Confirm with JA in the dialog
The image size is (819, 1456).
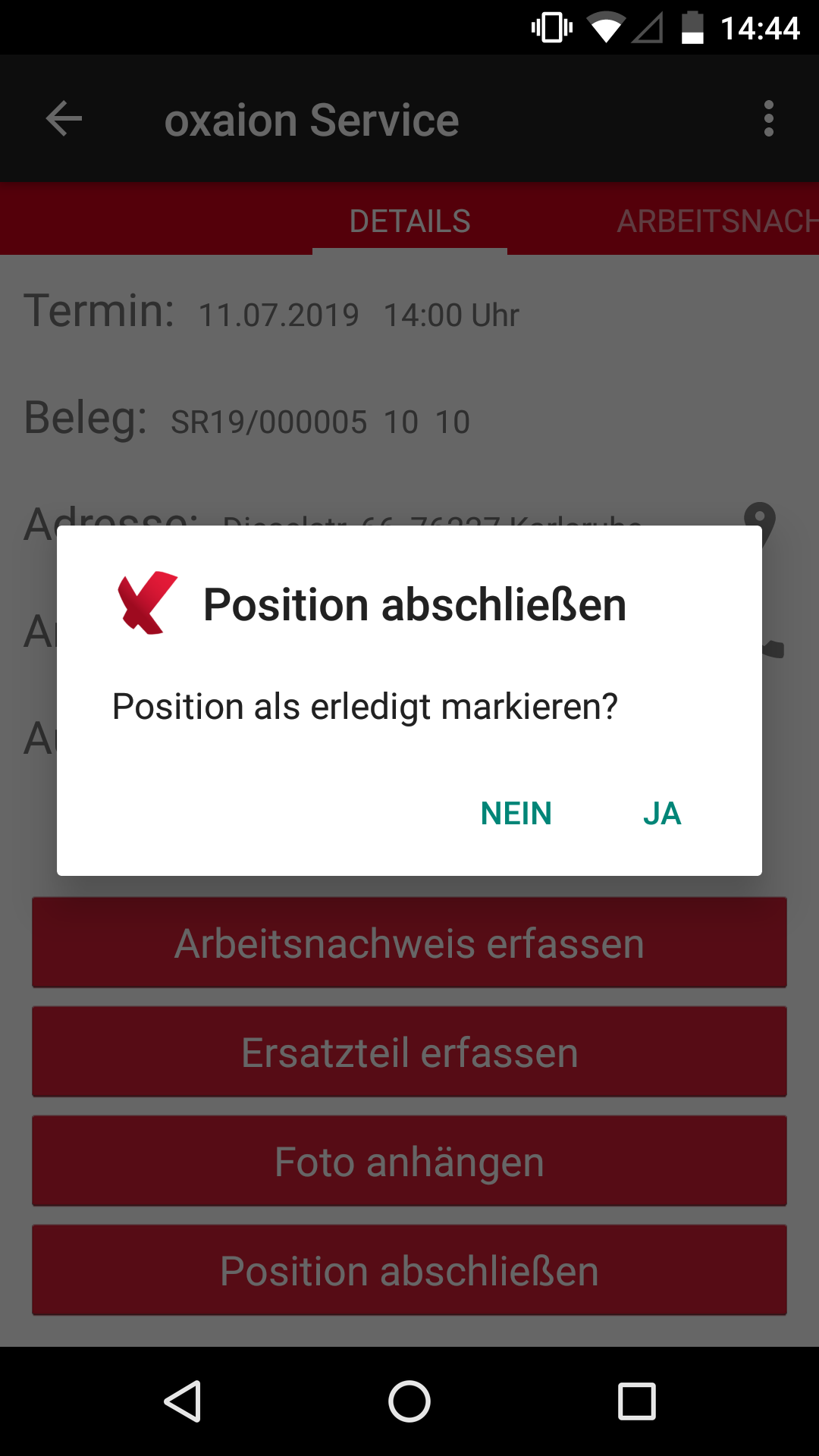point(662,814)
